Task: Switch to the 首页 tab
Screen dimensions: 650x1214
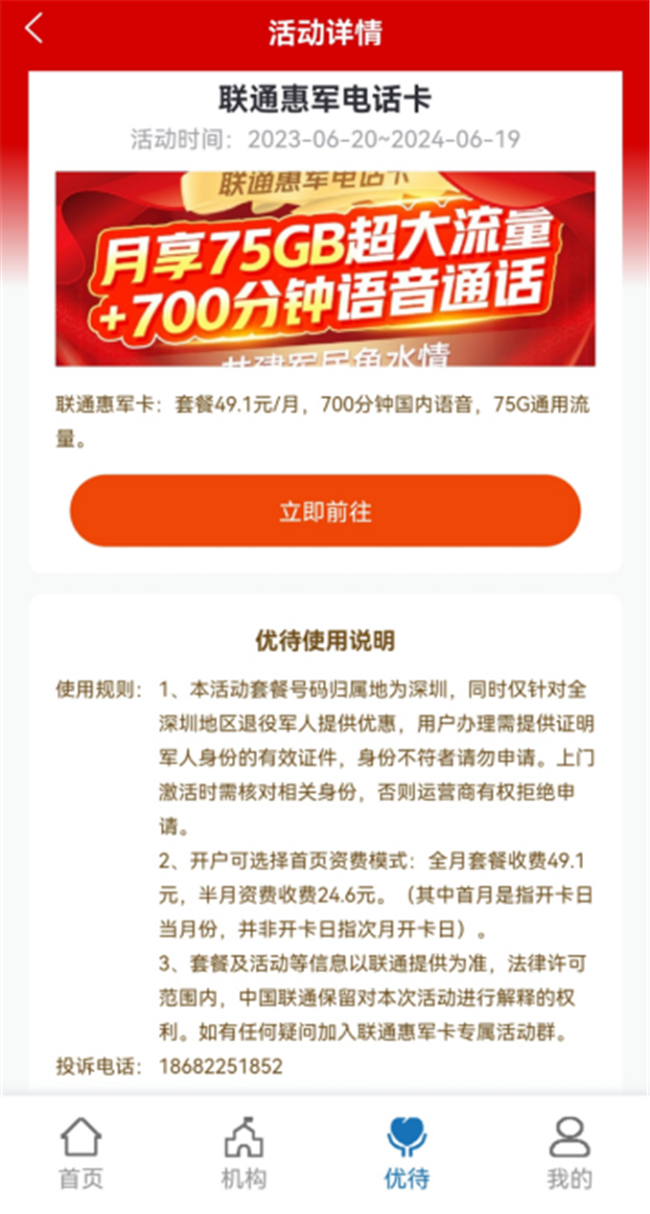Action: 81,1153
